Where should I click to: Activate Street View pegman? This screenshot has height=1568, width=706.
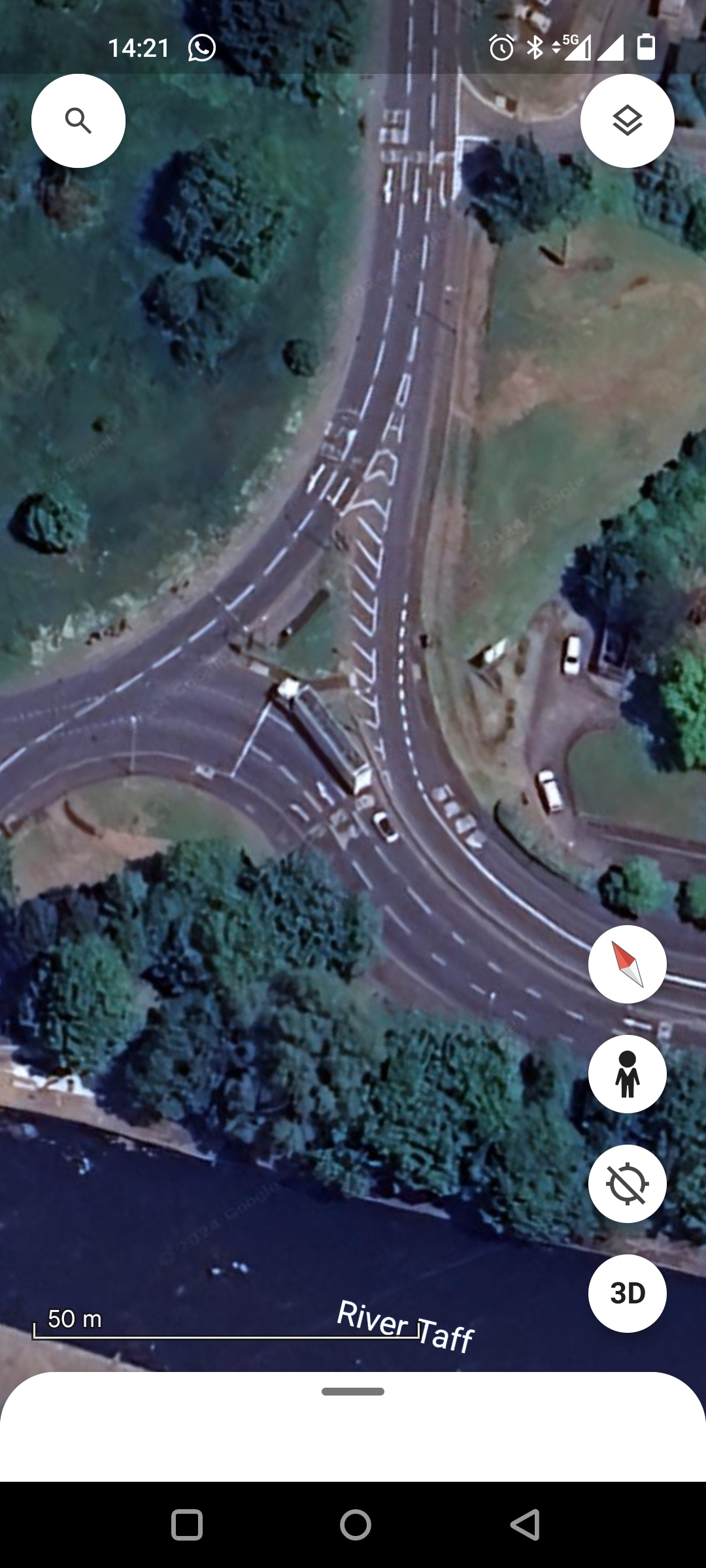627,1074
